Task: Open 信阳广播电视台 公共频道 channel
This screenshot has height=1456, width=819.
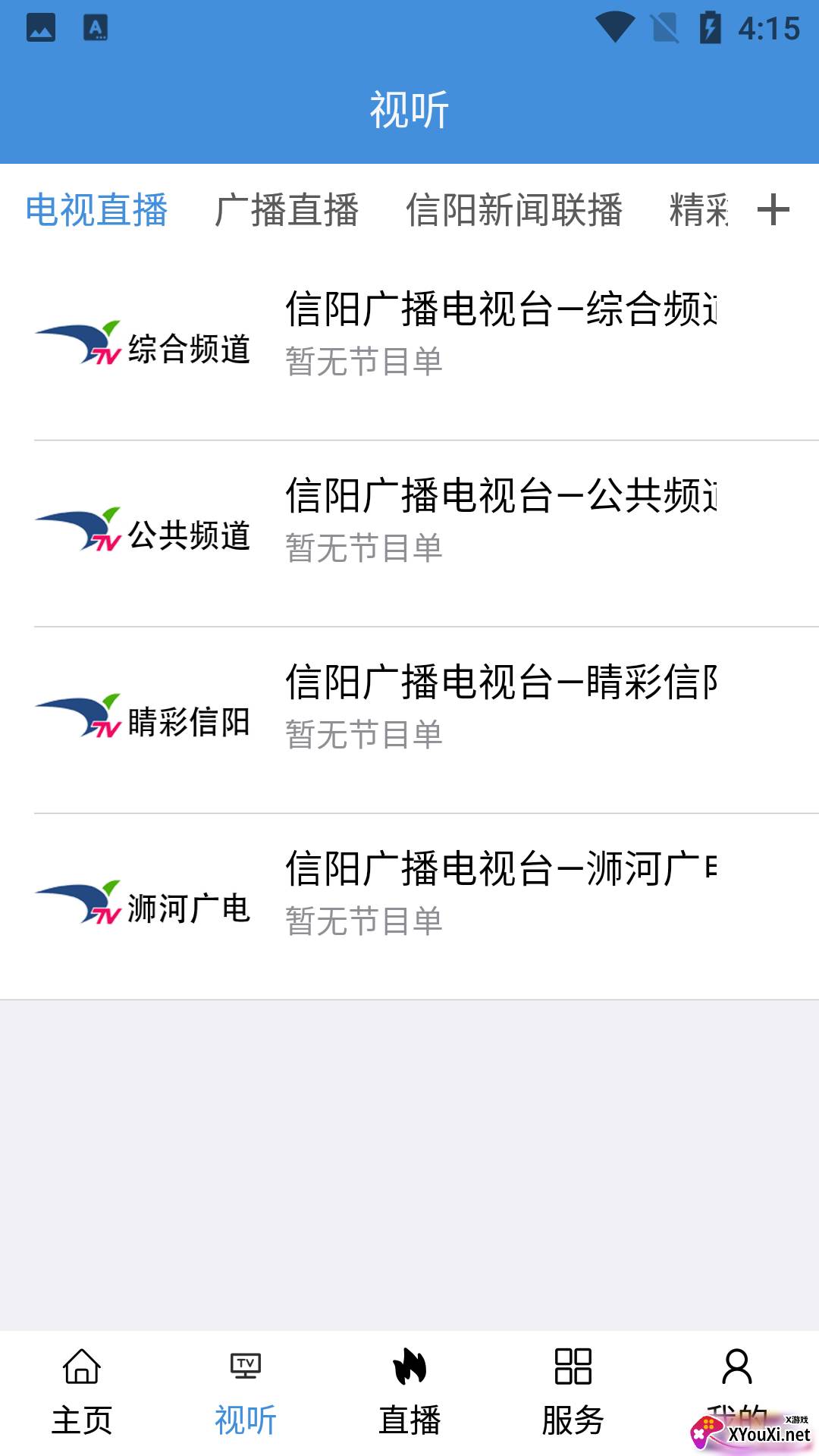Action: point(409,534)
